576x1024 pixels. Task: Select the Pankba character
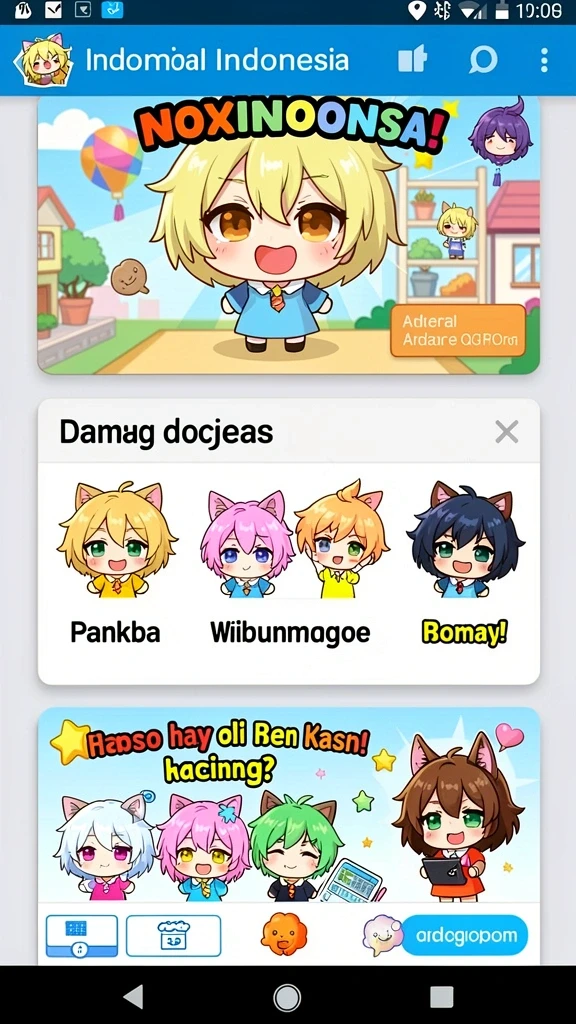(116, 562)
